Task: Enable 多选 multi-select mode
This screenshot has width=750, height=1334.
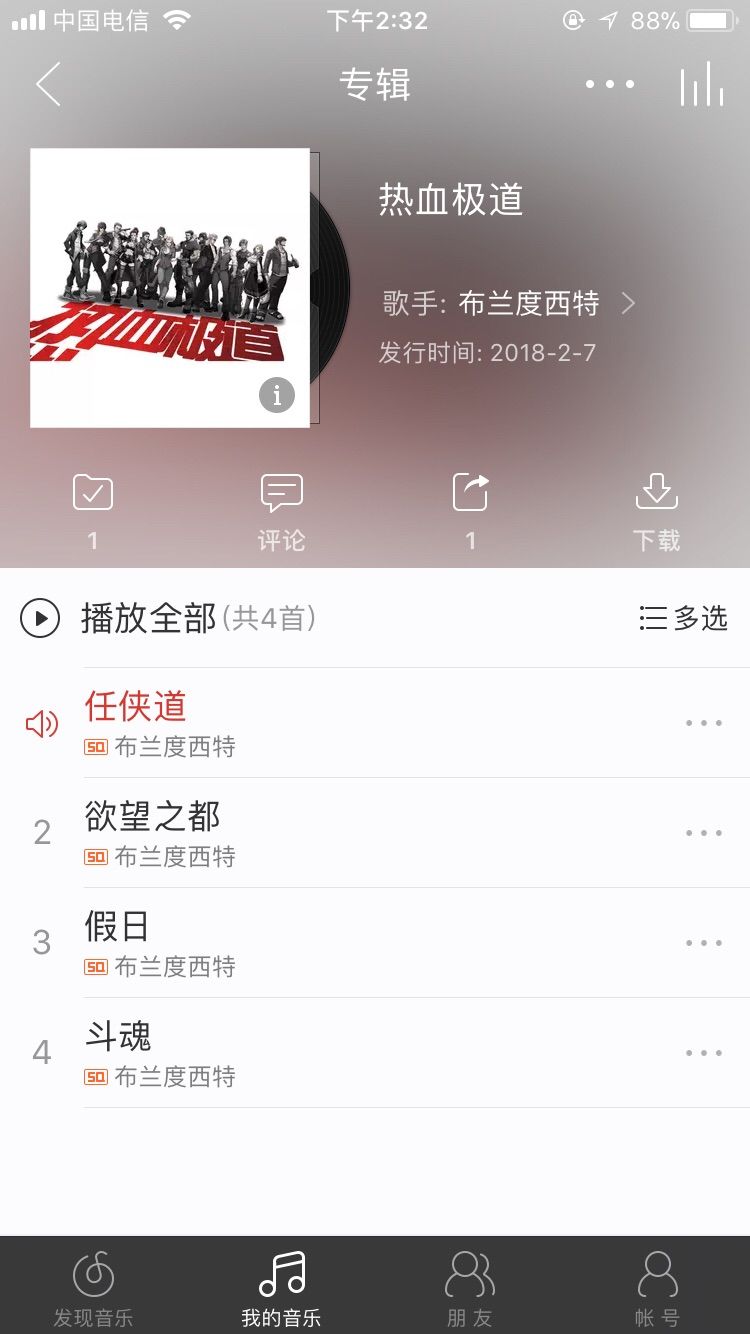Action: 683,619
